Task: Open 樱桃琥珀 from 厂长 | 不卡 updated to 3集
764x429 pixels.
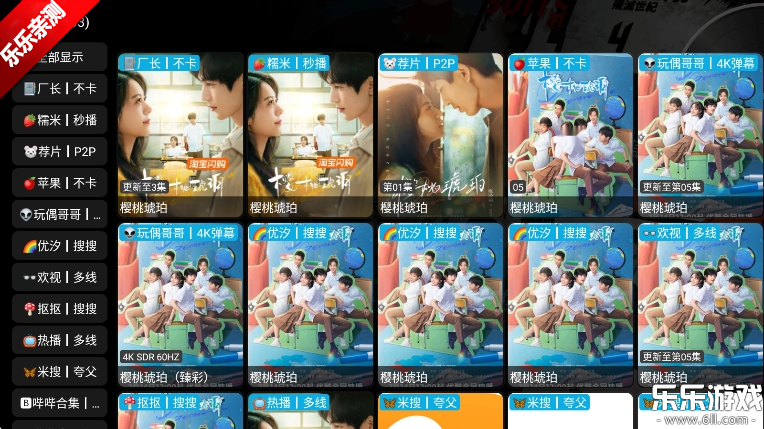Action: coord(181,135)
